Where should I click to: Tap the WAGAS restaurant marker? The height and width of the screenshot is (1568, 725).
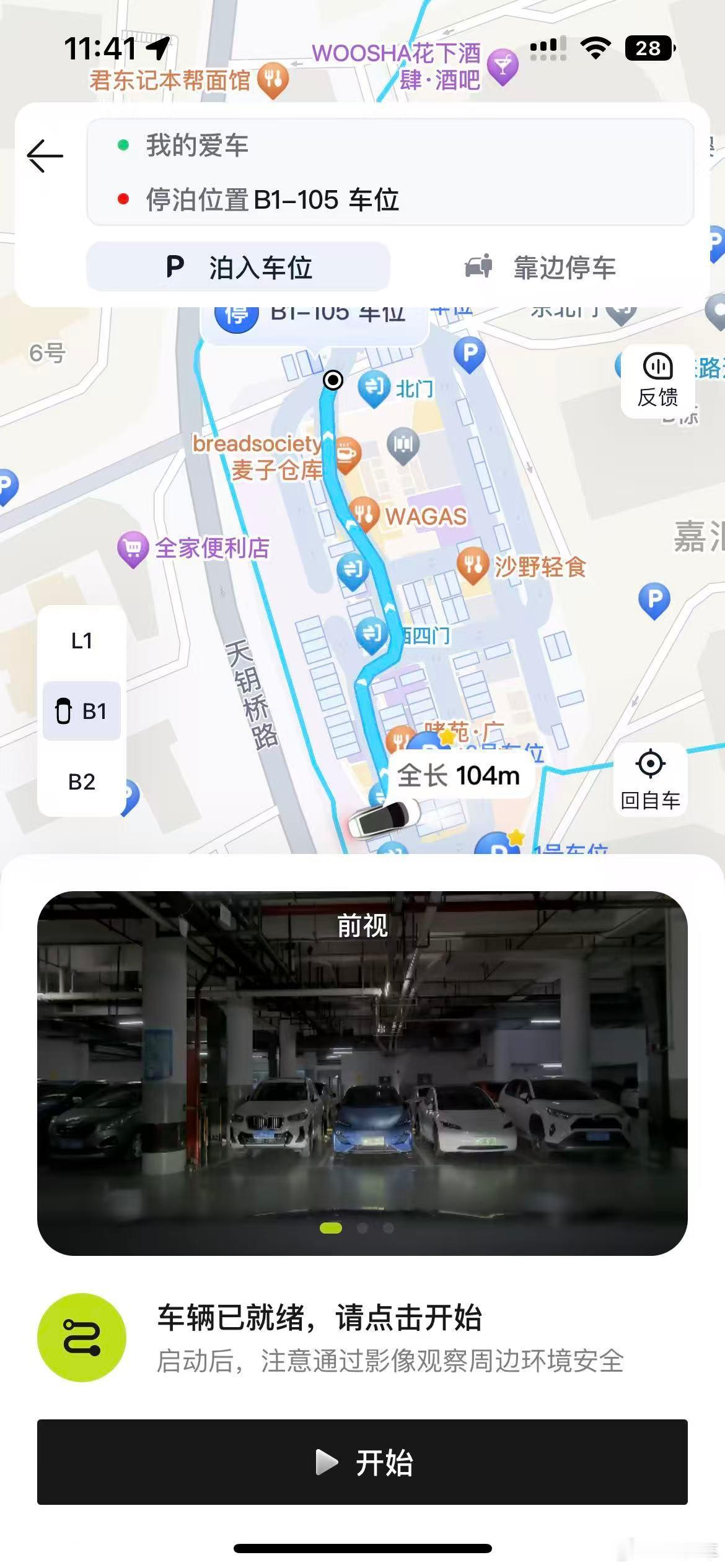(x=365, y=514)
